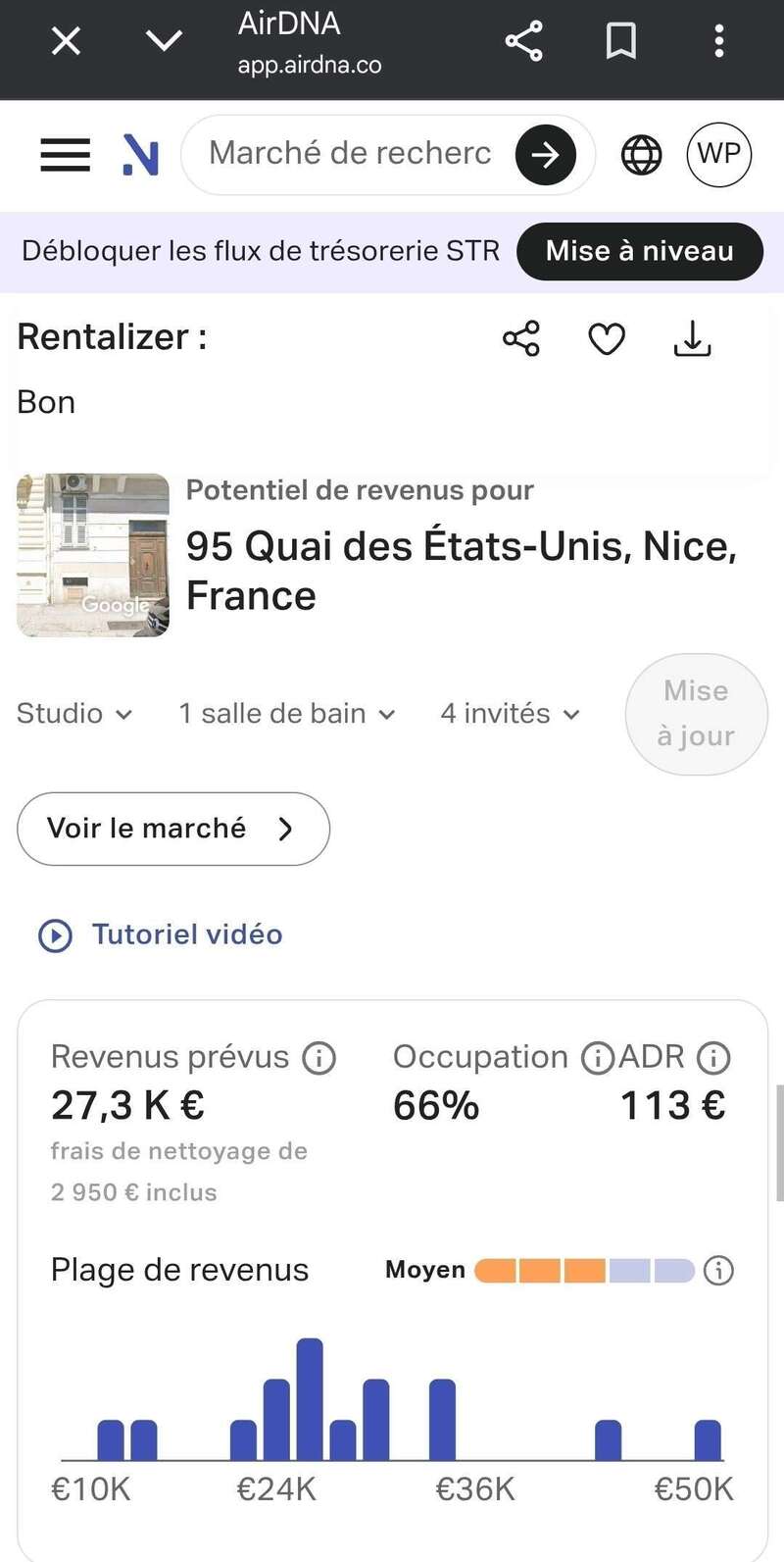Close the in-app browser tab
The width and height of the screenshot is (784, 1562).
(66, 41)
